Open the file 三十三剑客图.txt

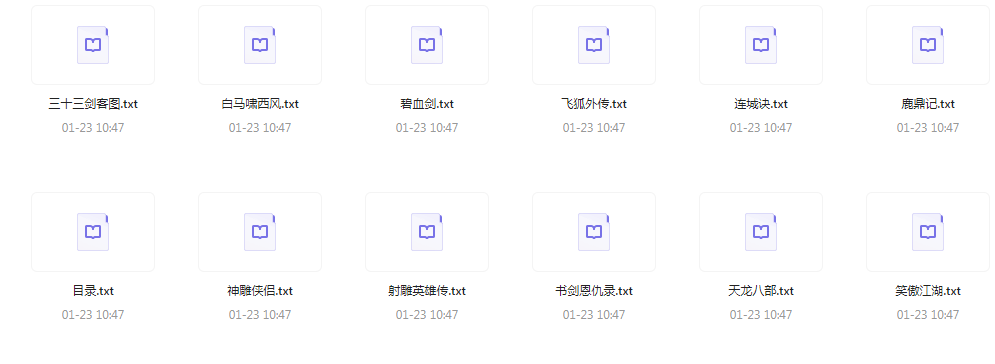(93, 45)
